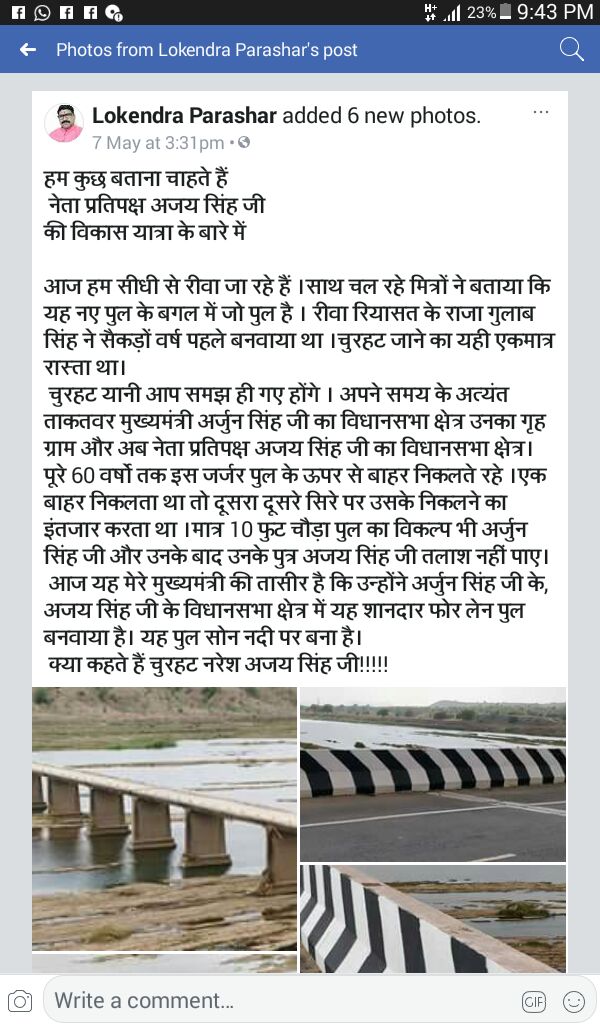Open search in the app bar
This screenshot has width=600, height=1024.
(571, 49)
